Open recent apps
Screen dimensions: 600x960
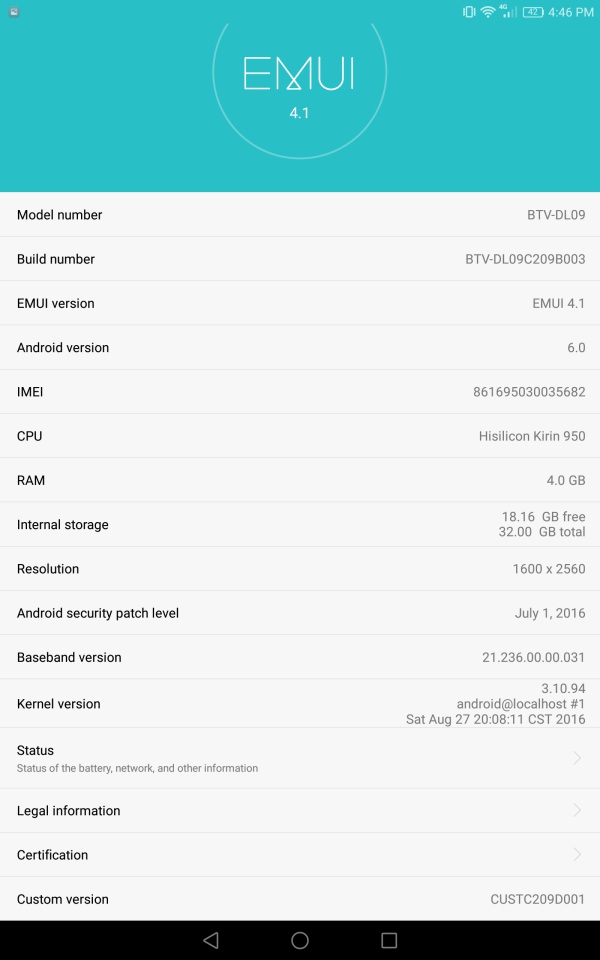(389, 940)
